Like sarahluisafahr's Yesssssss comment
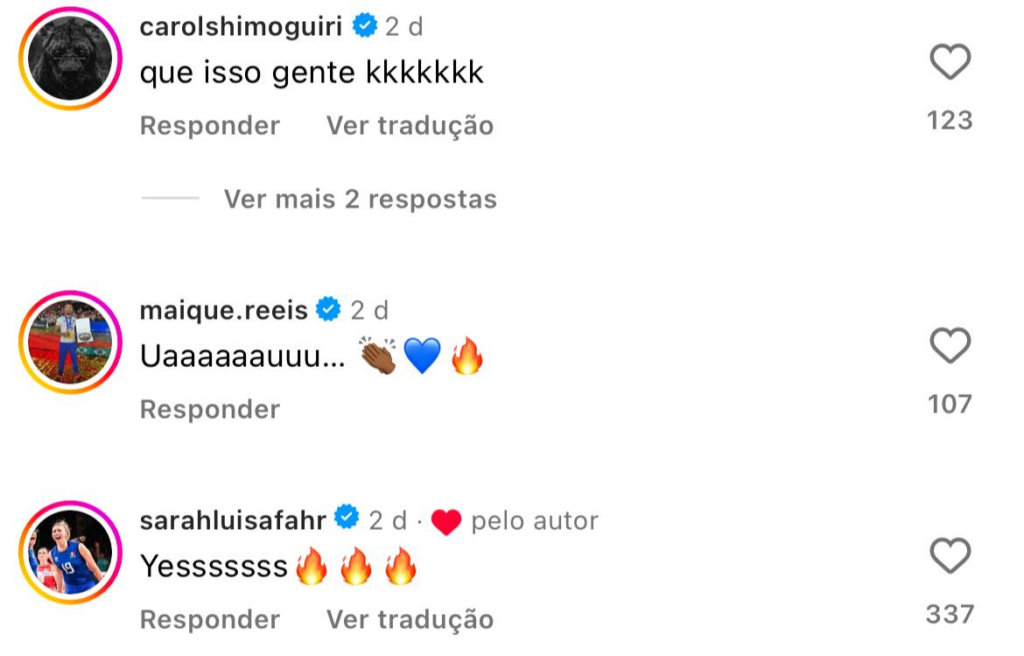This screenshot has height=656, width=1024. (949, 556)
